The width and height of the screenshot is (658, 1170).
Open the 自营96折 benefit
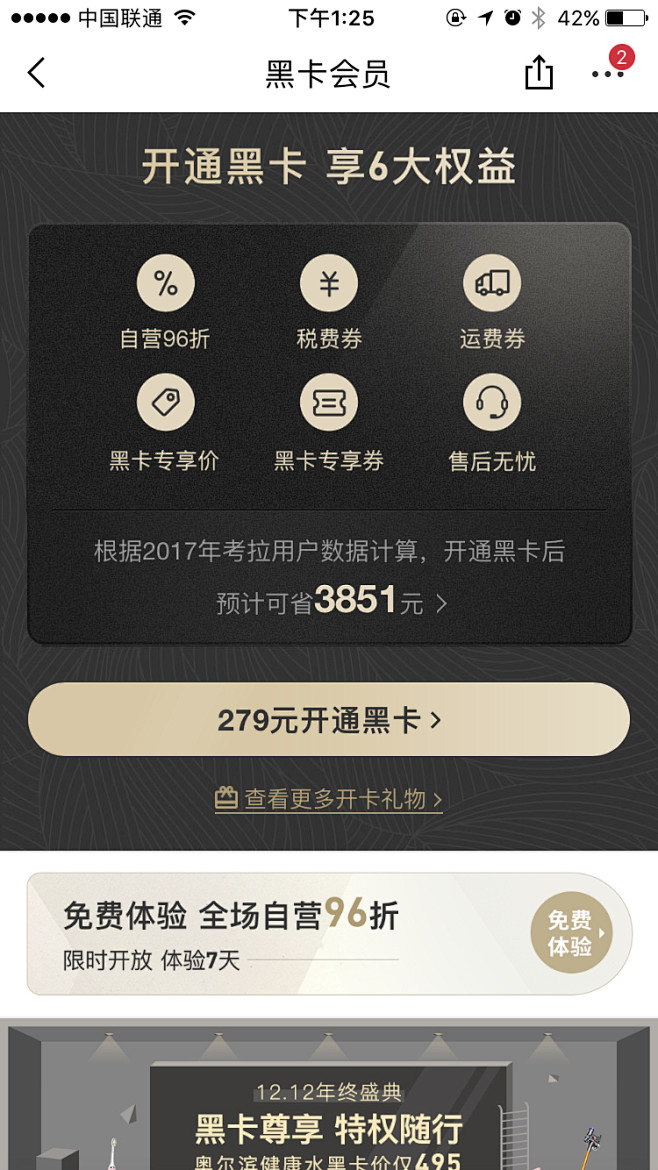pyautogui.click(x=165, y=303)
